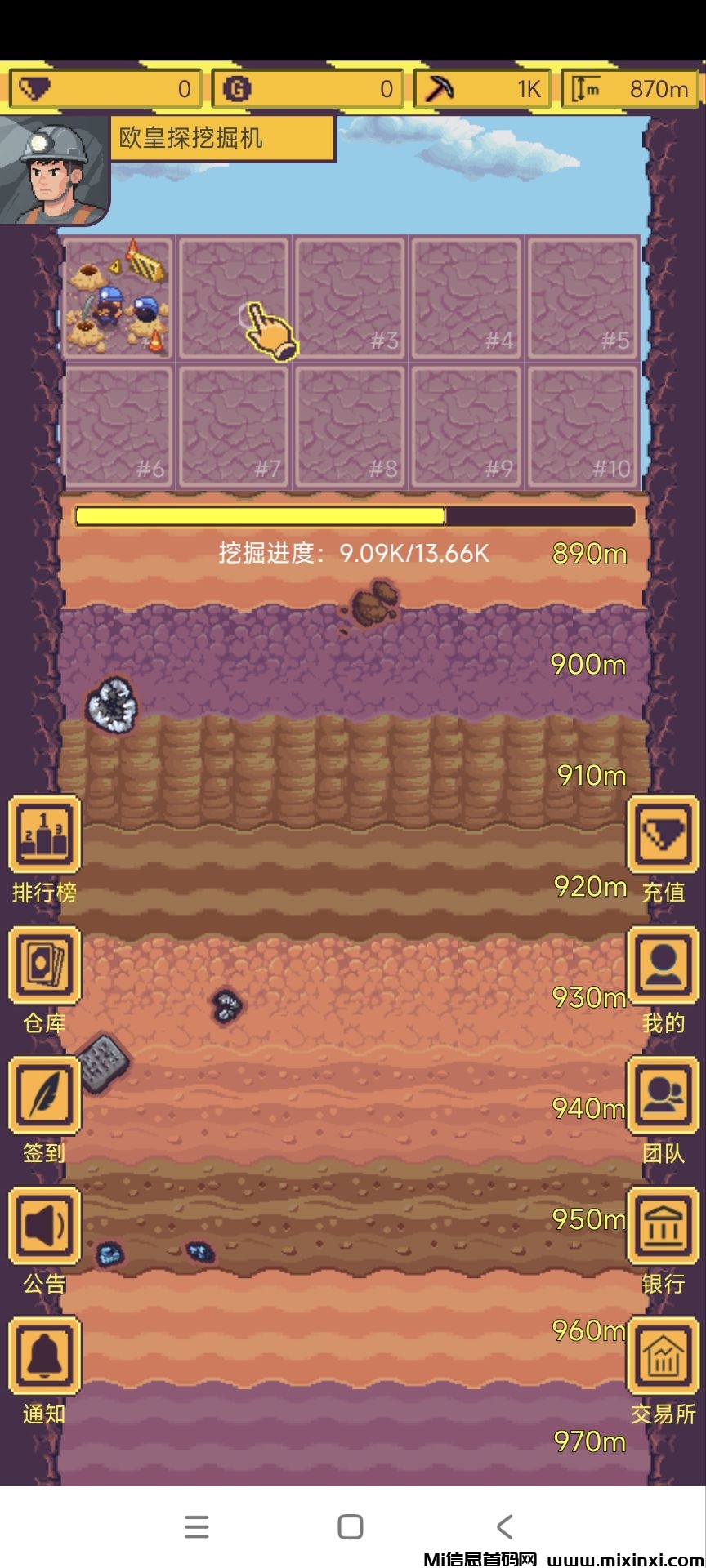Select the mining slot with the pointing hand
The width and height of the screenshot is (706, 1568).
pyautogui.click(x=234, y=297)
